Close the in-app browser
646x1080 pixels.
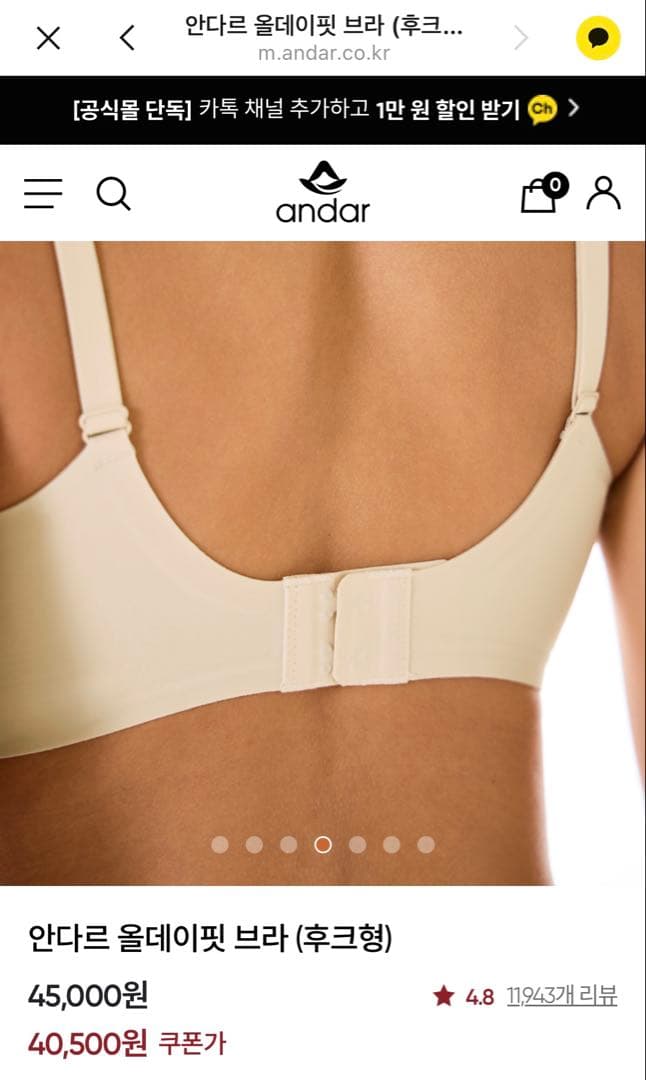pos(48,38)
